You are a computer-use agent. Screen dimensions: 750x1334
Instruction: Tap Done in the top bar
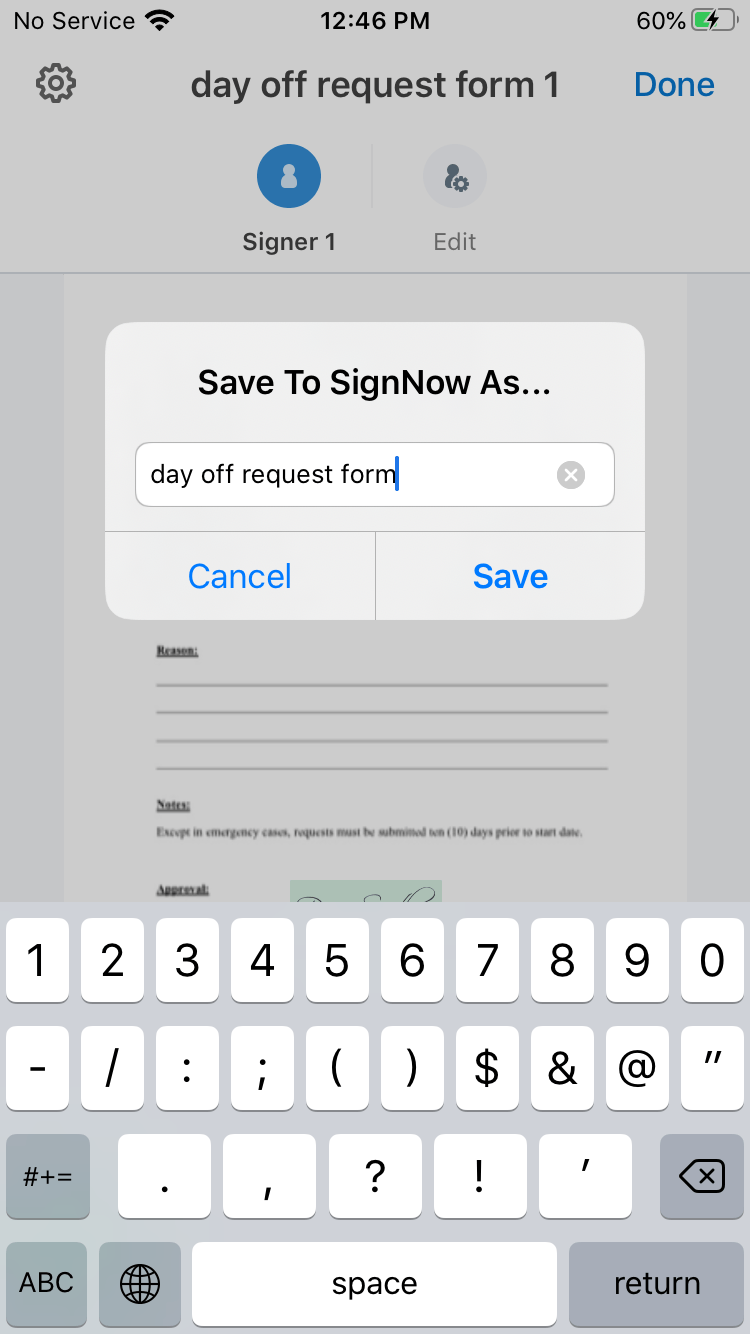coord(674,85)
